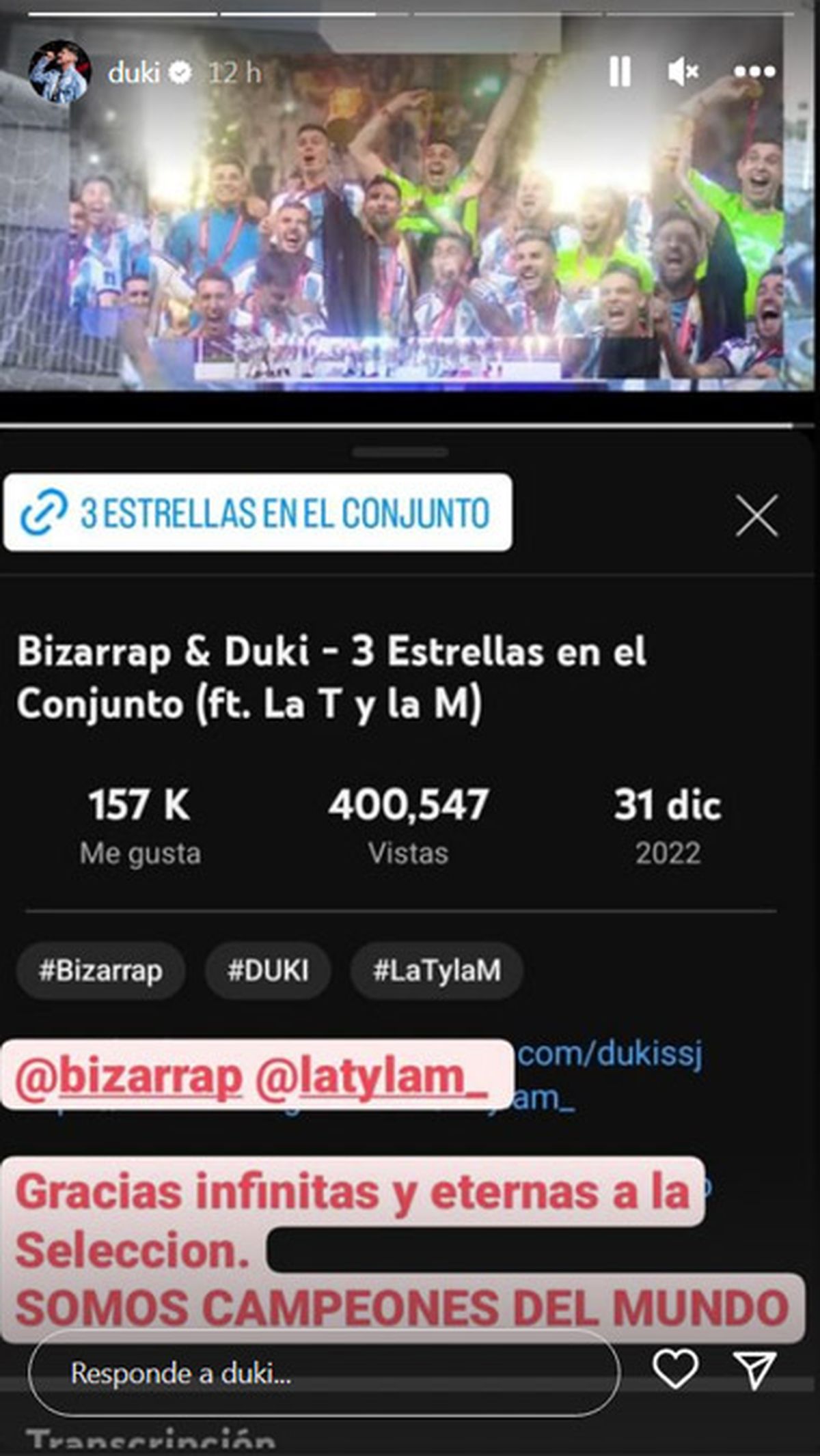Visit the @bizarrap mention
This screenshot has height=1456, width=820.
click(x=128, y=1079)
